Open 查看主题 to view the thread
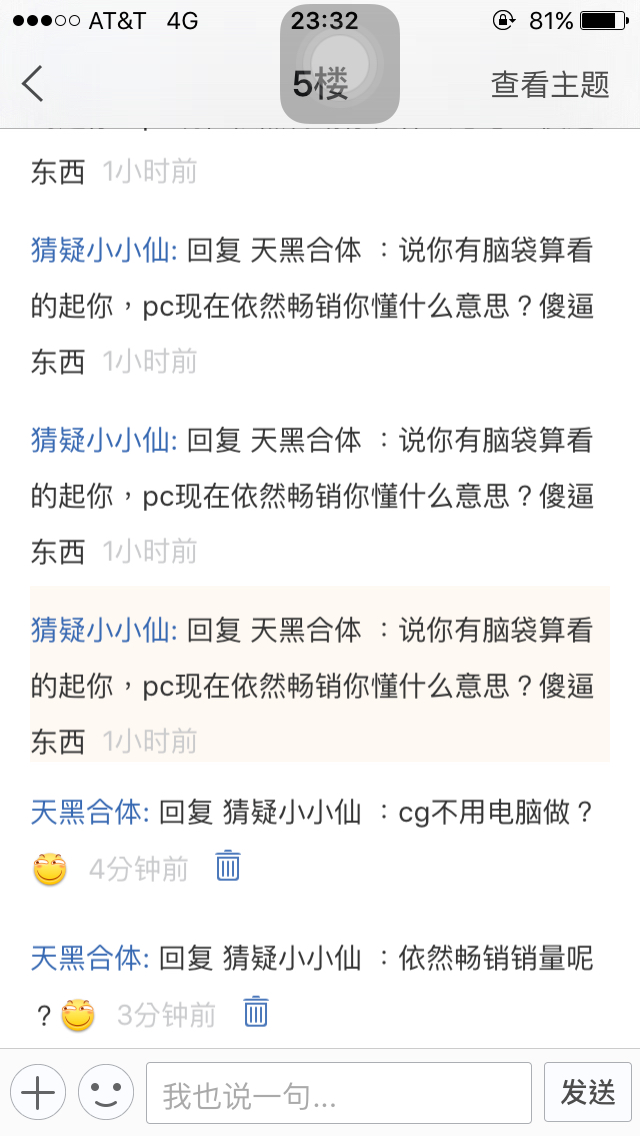The width and height of the screenshot is (640, 1136). [550, 84]
